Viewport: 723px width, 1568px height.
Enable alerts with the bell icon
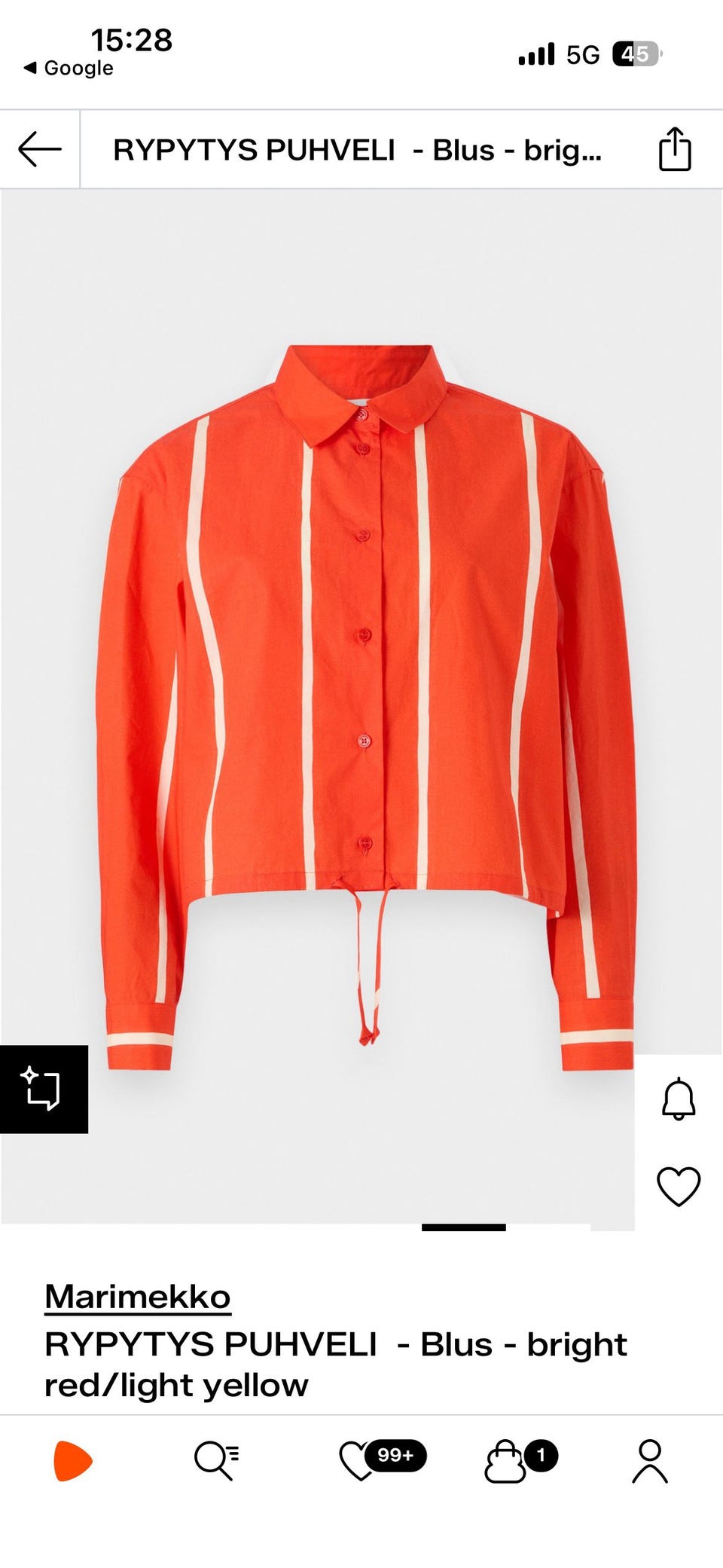(x=678, y=1099)
